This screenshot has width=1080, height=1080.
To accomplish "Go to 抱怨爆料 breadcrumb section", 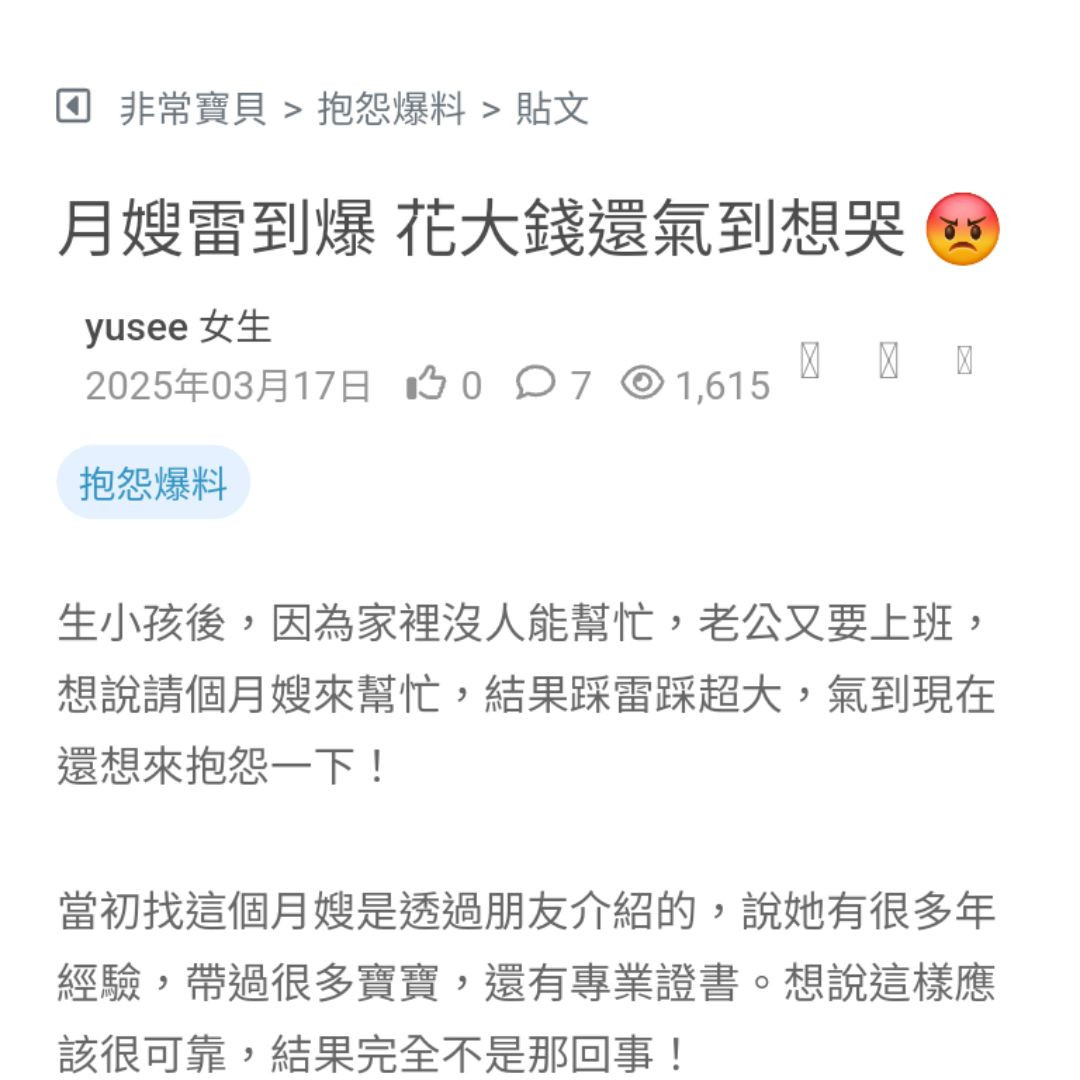I will [391, 108].
